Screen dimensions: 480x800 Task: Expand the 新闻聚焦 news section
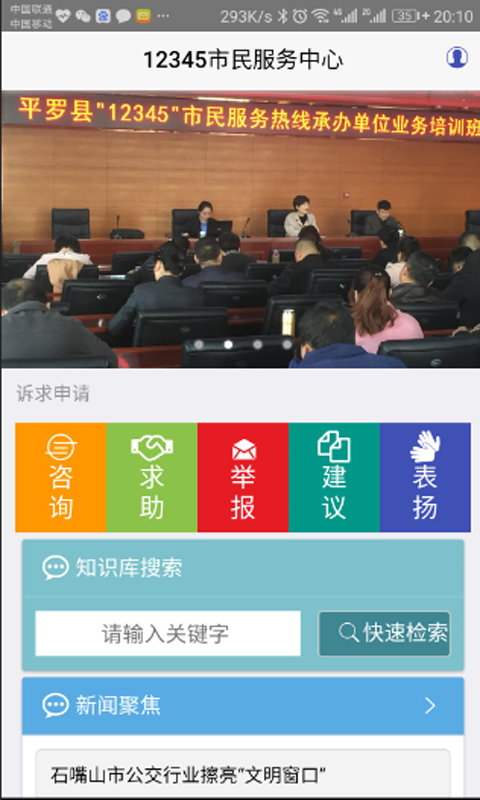point(243,706)
